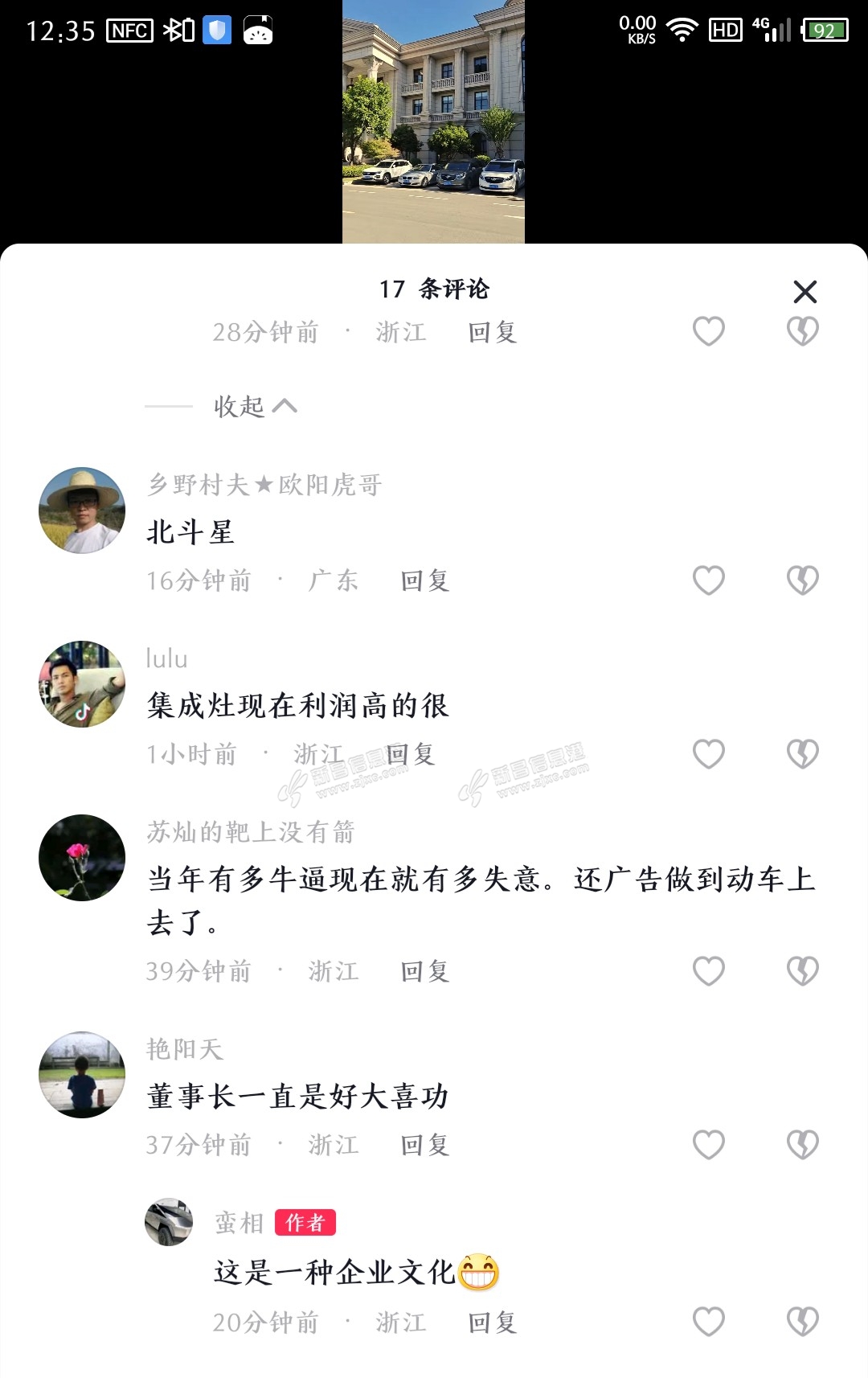The width and height of the screenshot is (868, 1378).
Task: Like 艳阳天's comment
Action: point(709,1145)
